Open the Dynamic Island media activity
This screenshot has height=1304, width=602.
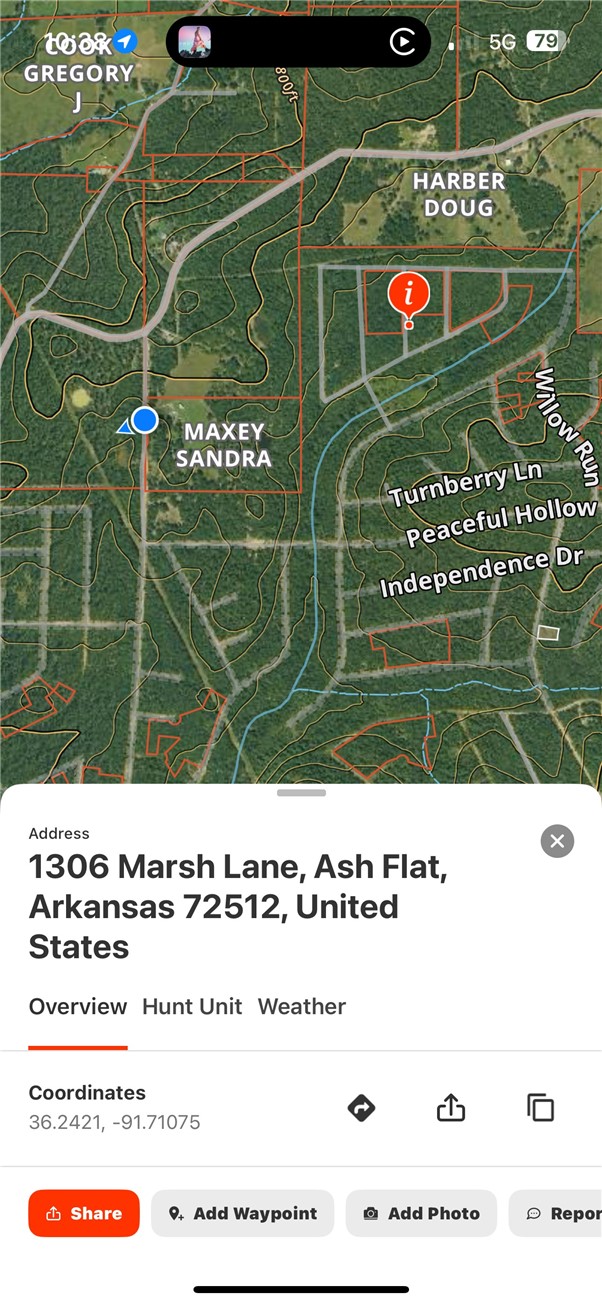click(298, 42)
